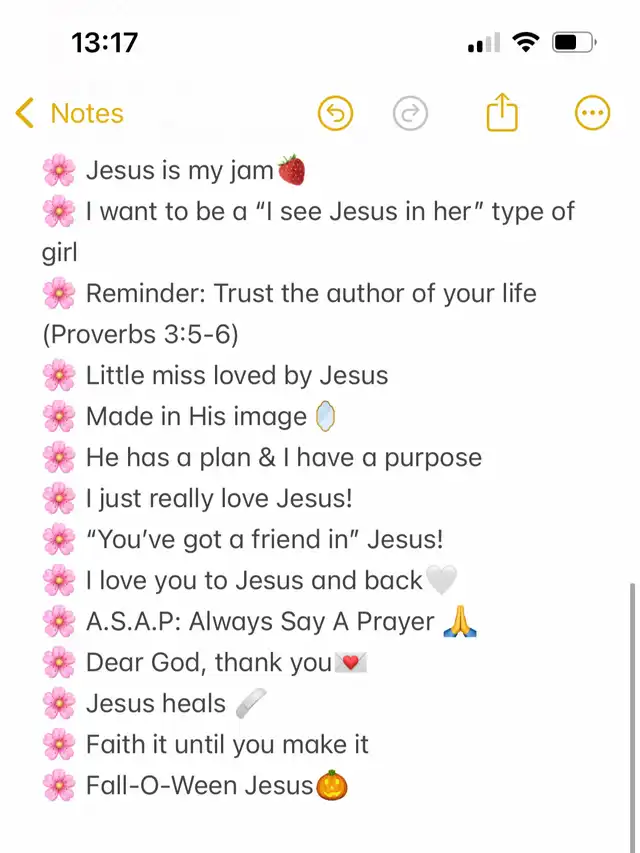Viewport: 640px width, 853px height.
Task: Go back to the Notes list
Action: pyautogui.click(x=70, y=114)
